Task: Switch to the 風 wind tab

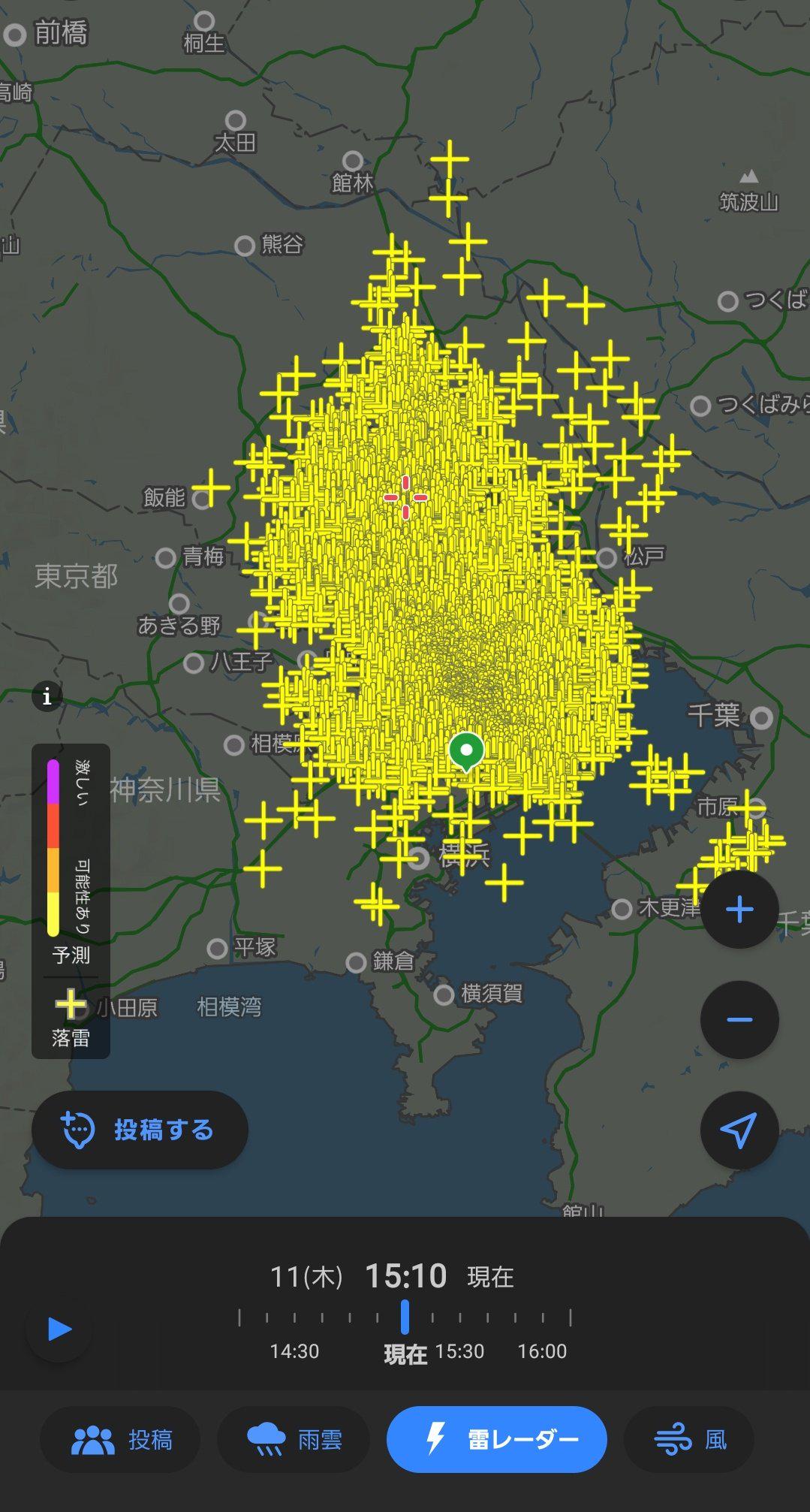Action: point(689,1439)
